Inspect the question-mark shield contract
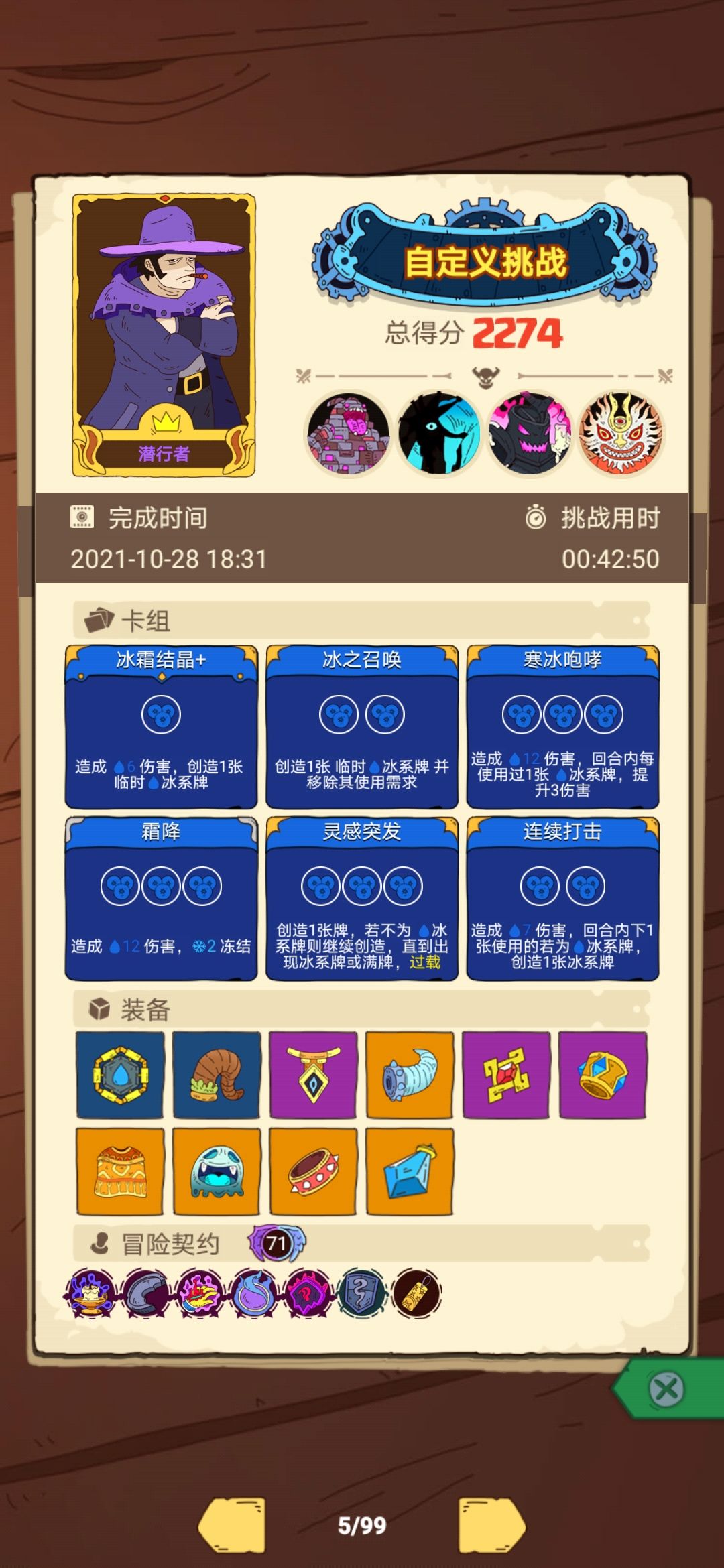The width and height of the screenshot is (724, 1568). tap(362, 1293)
